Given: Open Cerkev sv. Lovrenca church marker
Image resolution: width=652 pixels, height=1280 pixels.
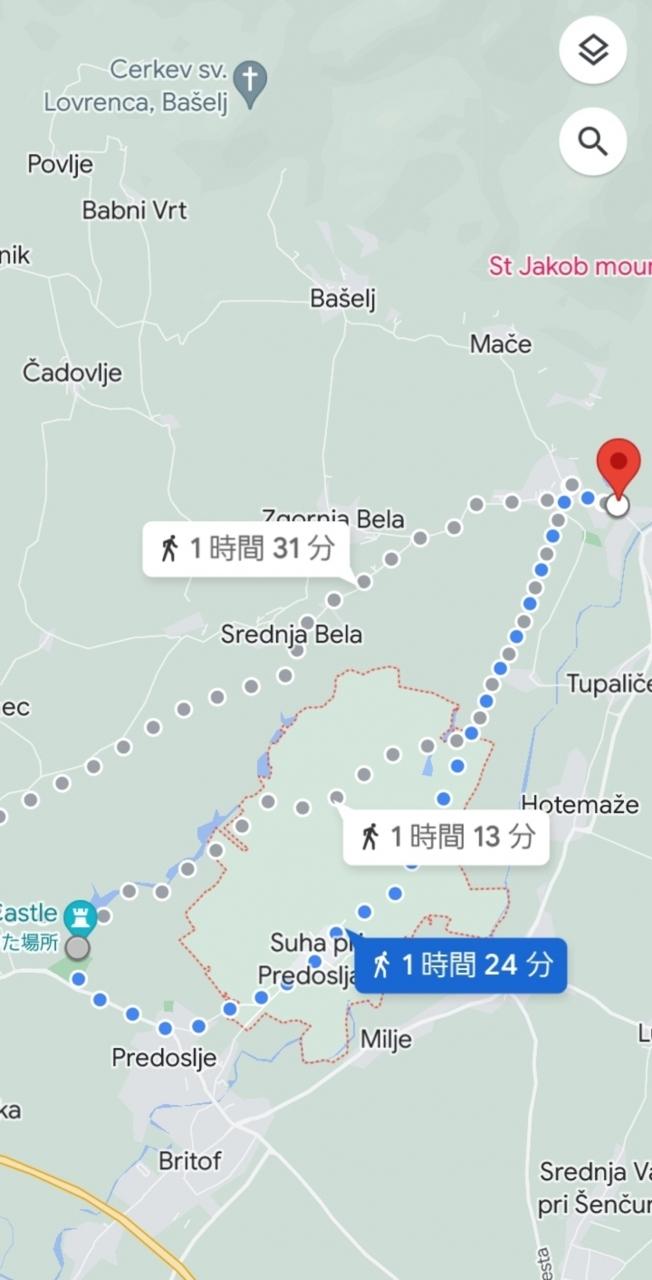Looking at the screenshot, I should point(253,82).
